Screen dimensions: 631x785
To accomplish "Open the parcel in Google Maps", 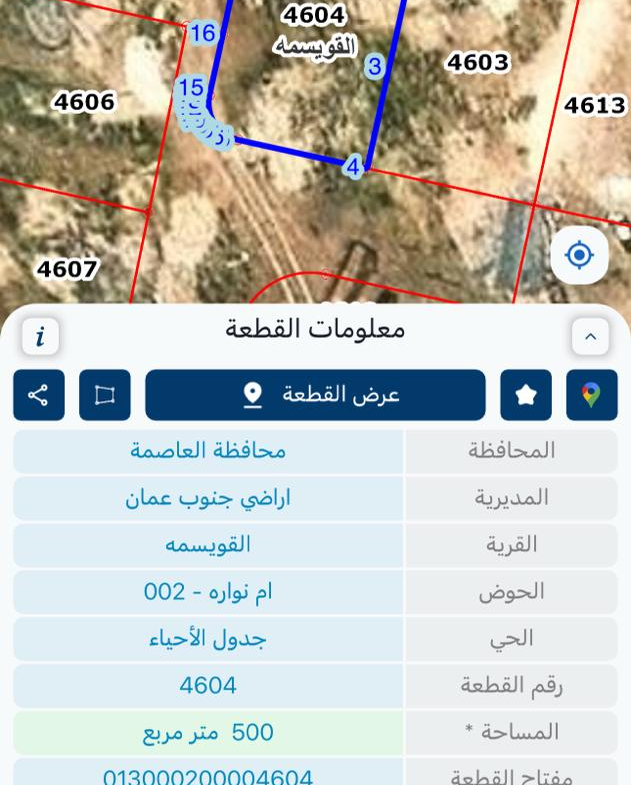I will pos(591,395).
